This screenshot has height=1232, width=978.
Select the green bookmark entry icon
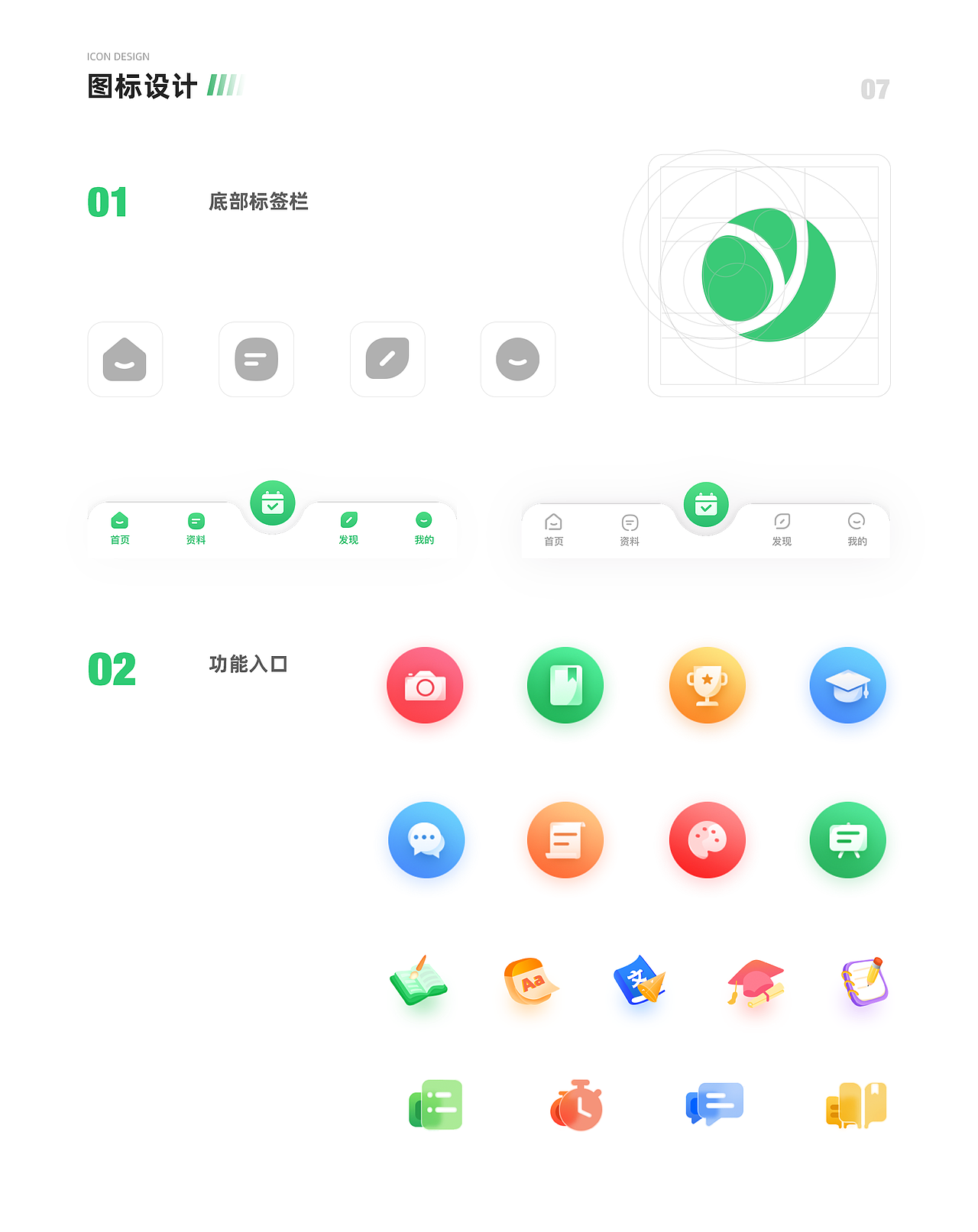[565, 685]
